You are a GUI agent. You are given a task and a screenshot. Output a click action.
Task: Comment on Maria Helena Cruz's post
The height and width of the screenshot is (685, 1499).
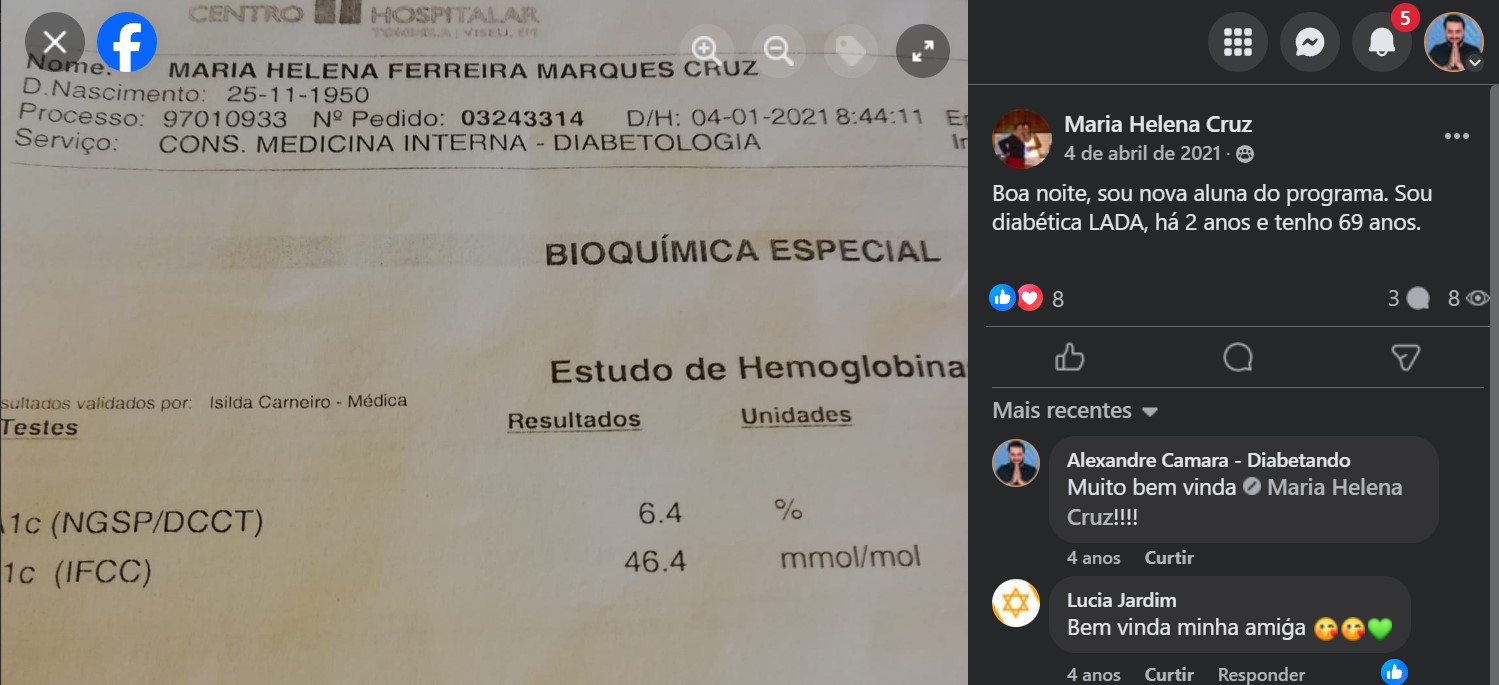click(x=1238, y=357)
